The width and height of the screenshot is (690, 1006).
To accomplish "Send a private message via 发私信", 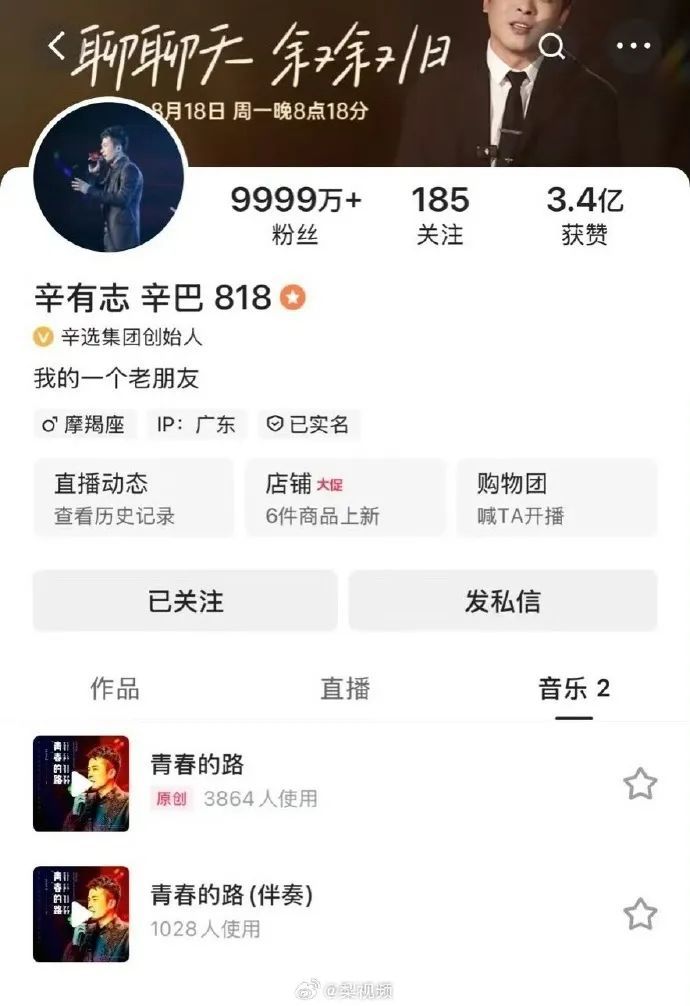I will [502, 601].
